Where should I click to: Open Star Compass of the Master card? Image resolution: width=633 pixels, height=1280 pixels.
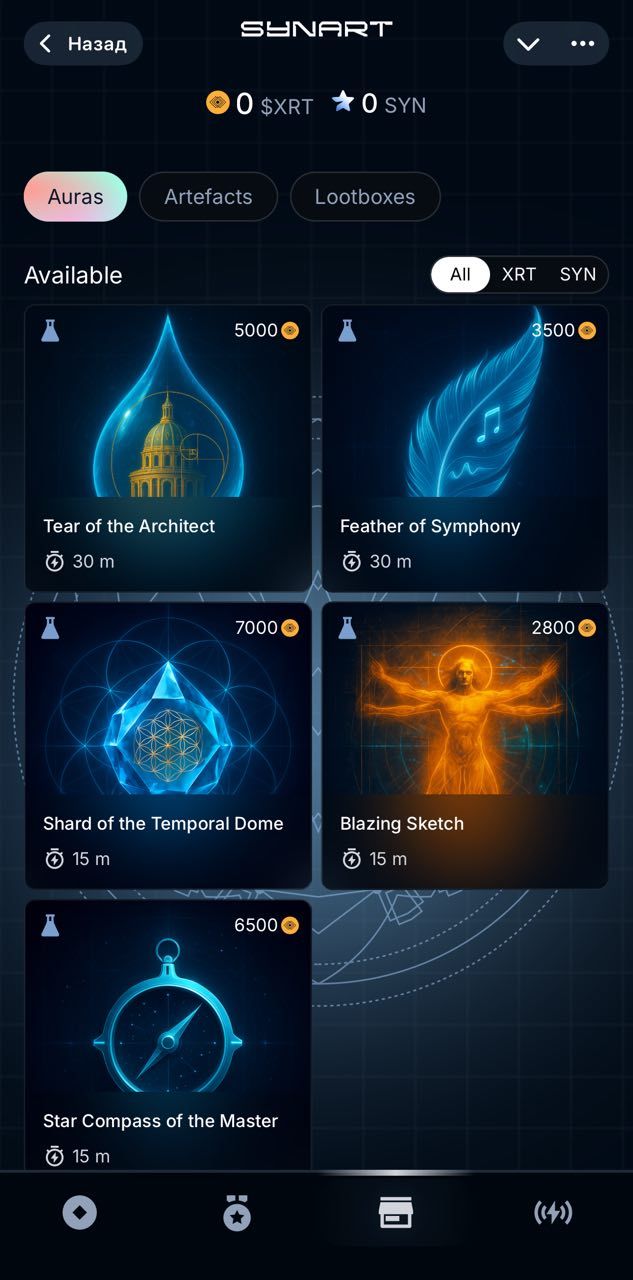[x=168, y=1035]
